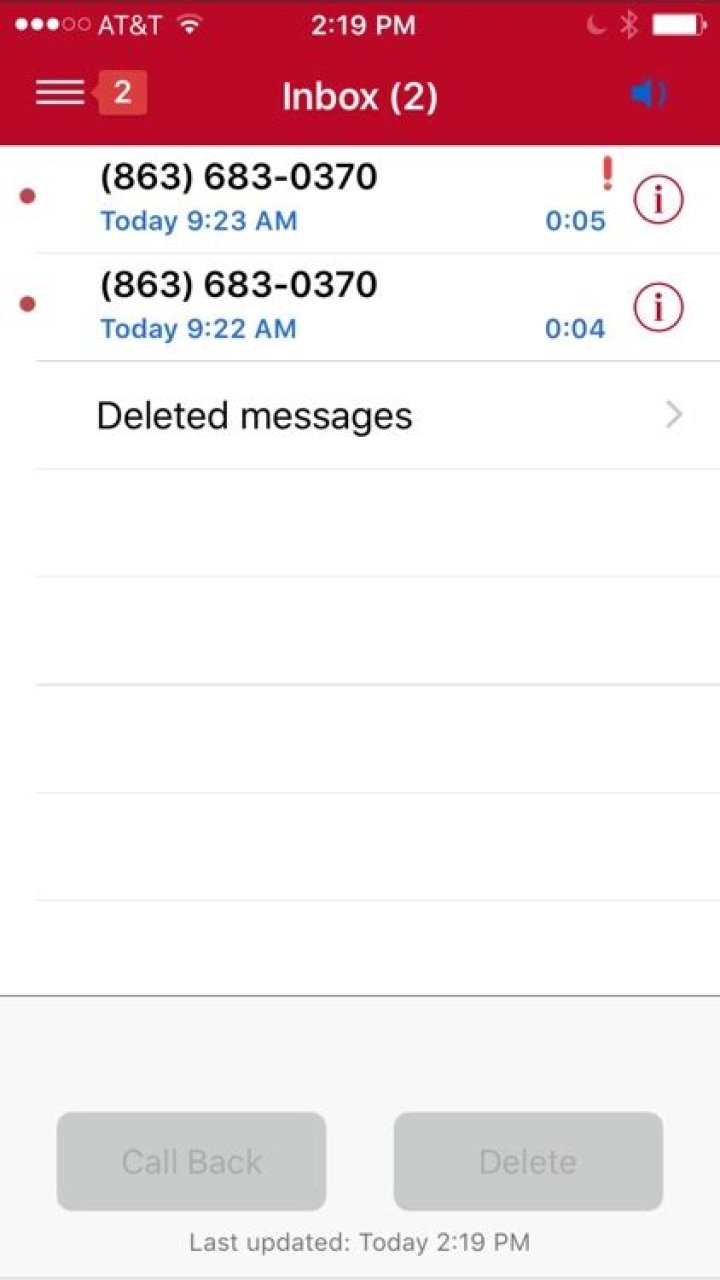
Task: Toggle Do Not Disturb moon icon
Action: [x=595, y=26]
